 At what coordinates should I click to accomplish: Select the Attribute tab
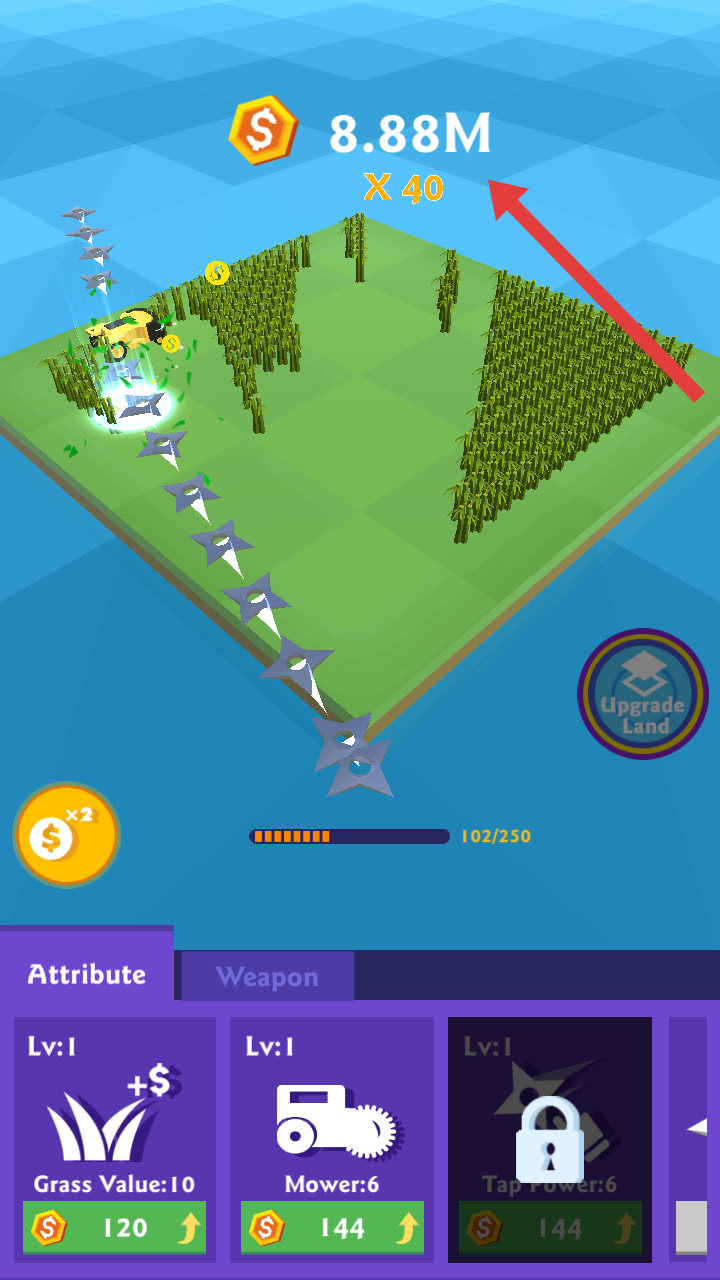87,973
